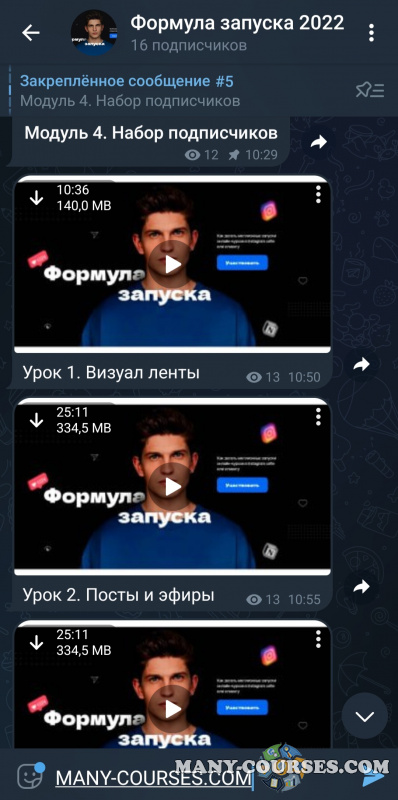Play the Урок 1. Визуал ленты video

(x=172, y=264)
